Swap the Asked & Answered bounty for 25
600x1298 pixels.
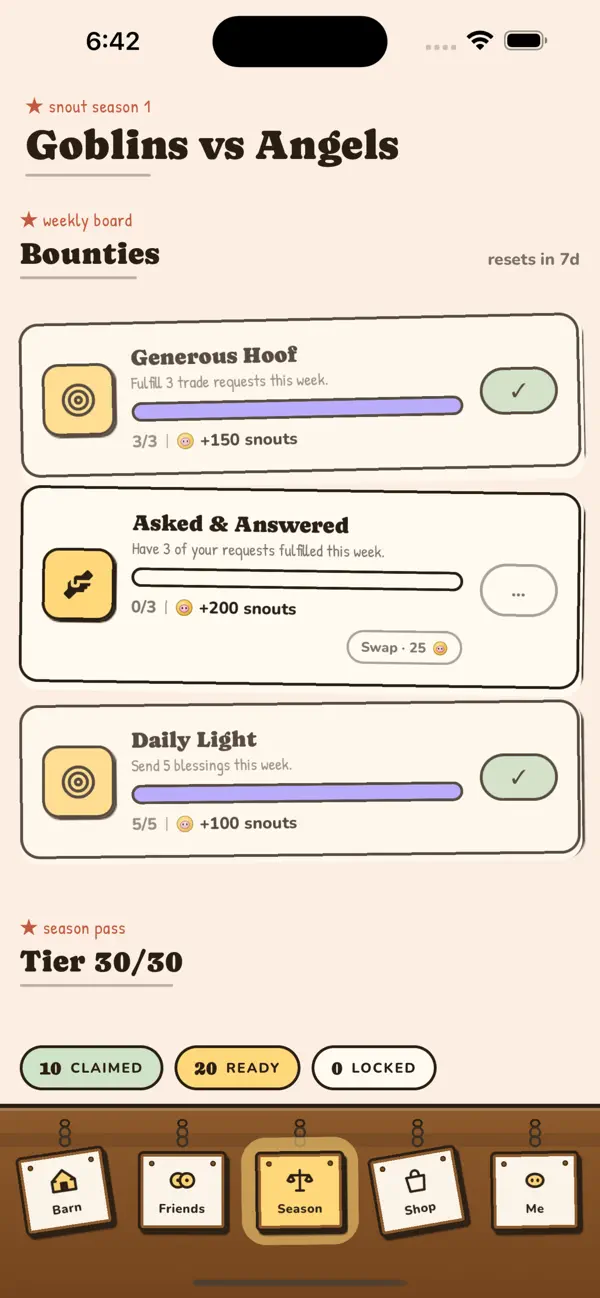point(404,647)
